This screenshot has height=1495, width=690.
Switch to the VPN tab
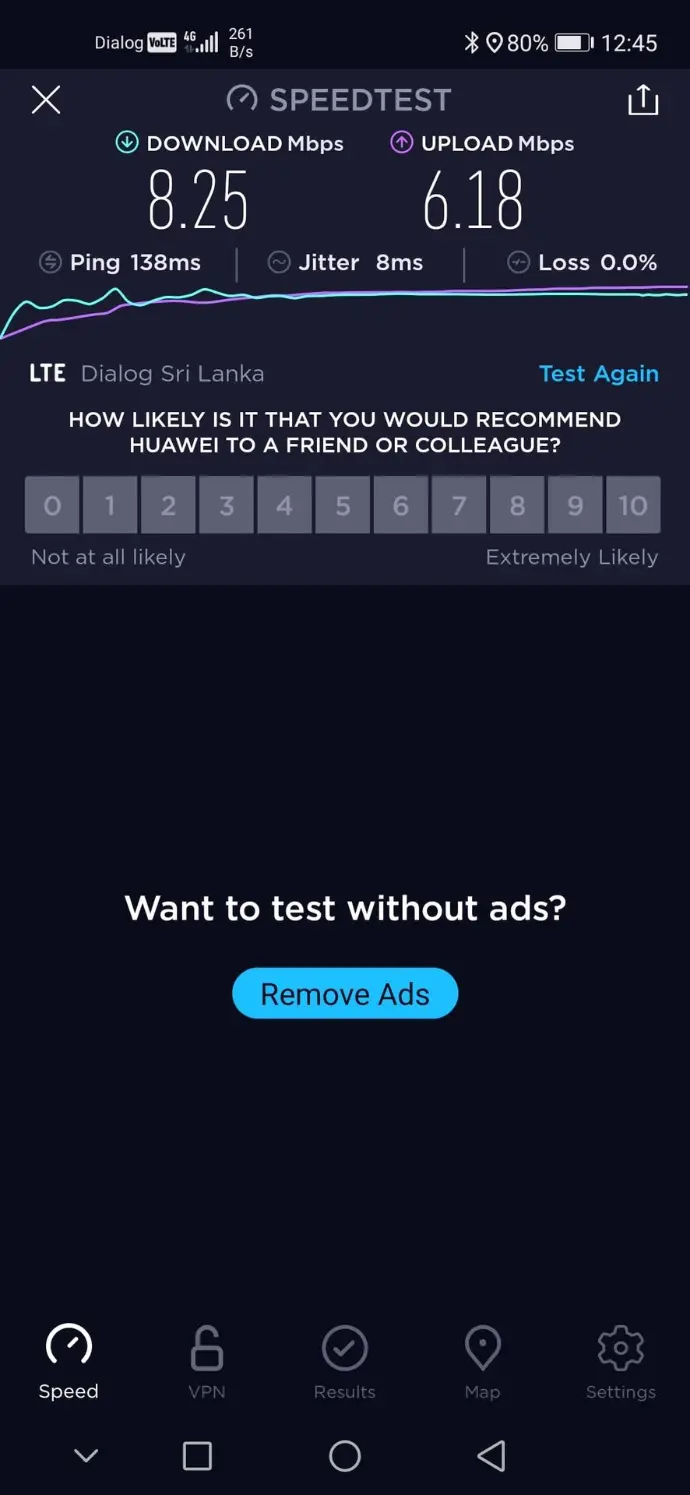click(207, 1362)
